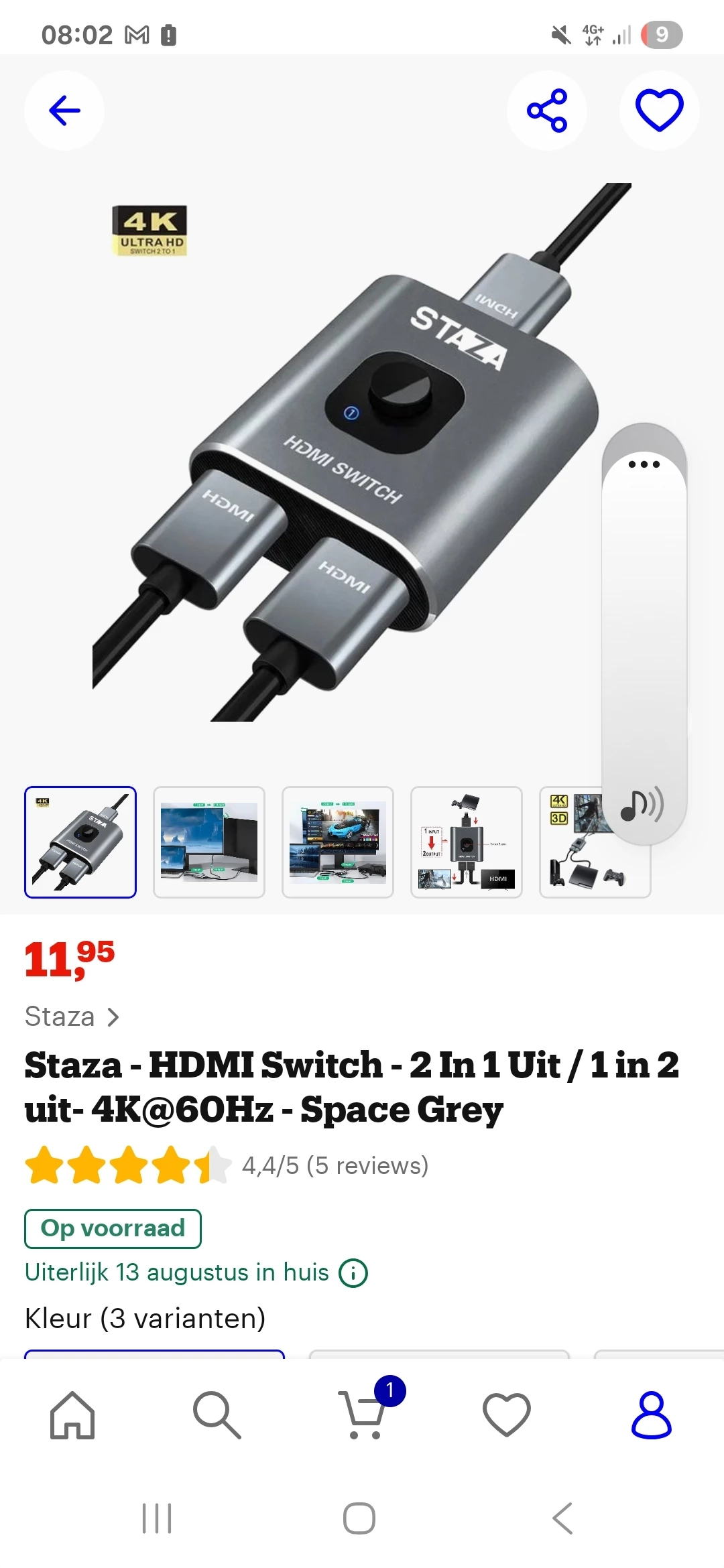724x1568 pixels.
Task: Tap the delivery info icon
Action: click(x=353, y=1272)
